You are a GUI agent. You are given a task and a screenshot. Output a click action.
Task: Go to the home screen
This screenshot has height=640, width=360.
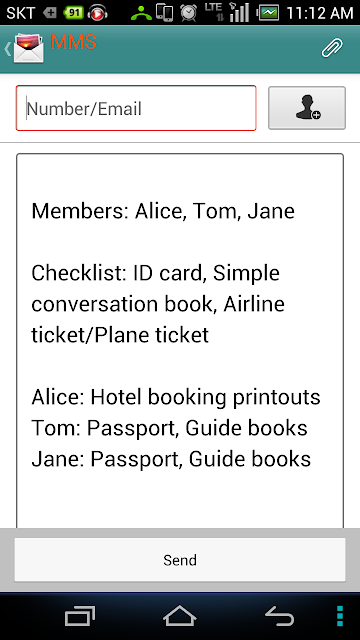pyautogui.click(x=180, y=616)
